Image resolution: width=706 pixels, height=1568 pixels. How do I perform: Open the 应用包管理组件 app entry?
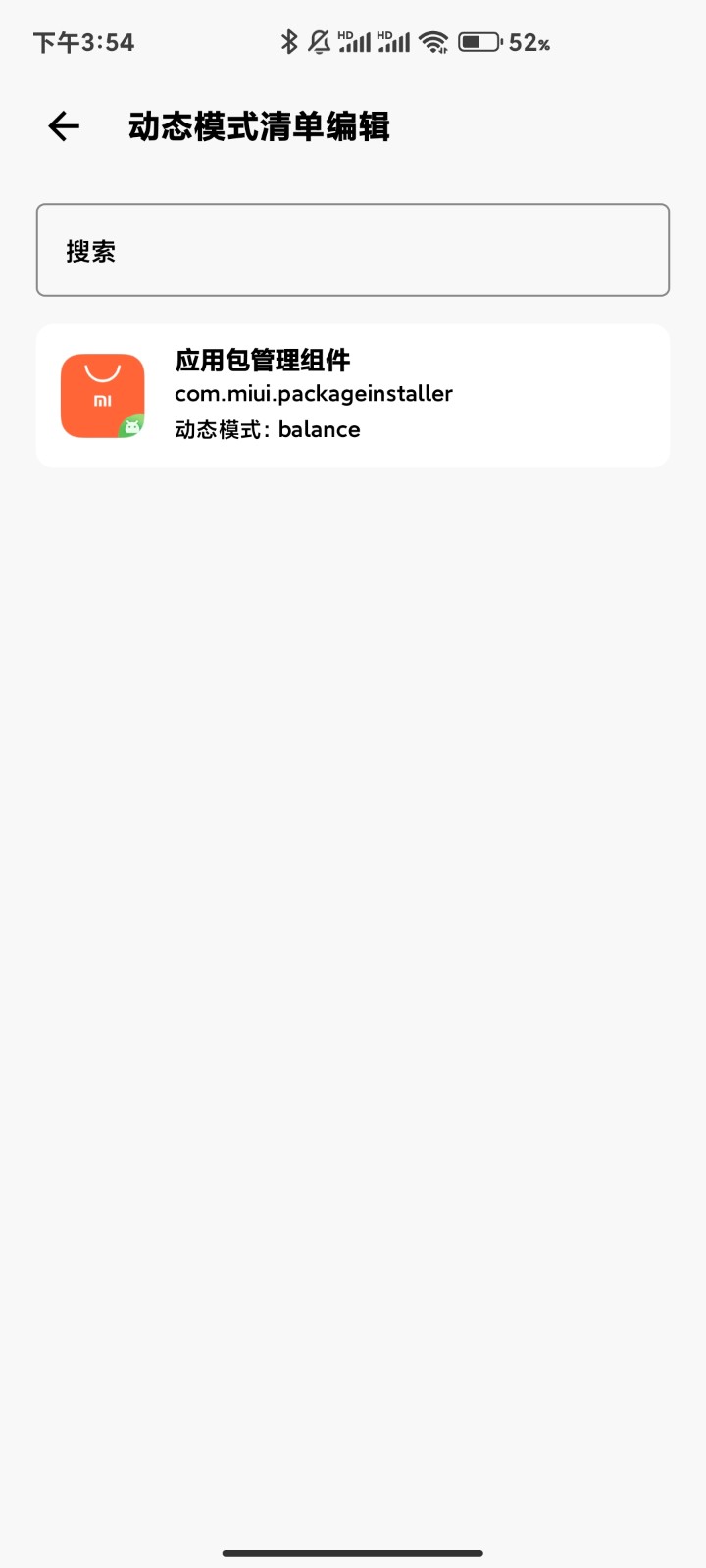tap(353, 395)
